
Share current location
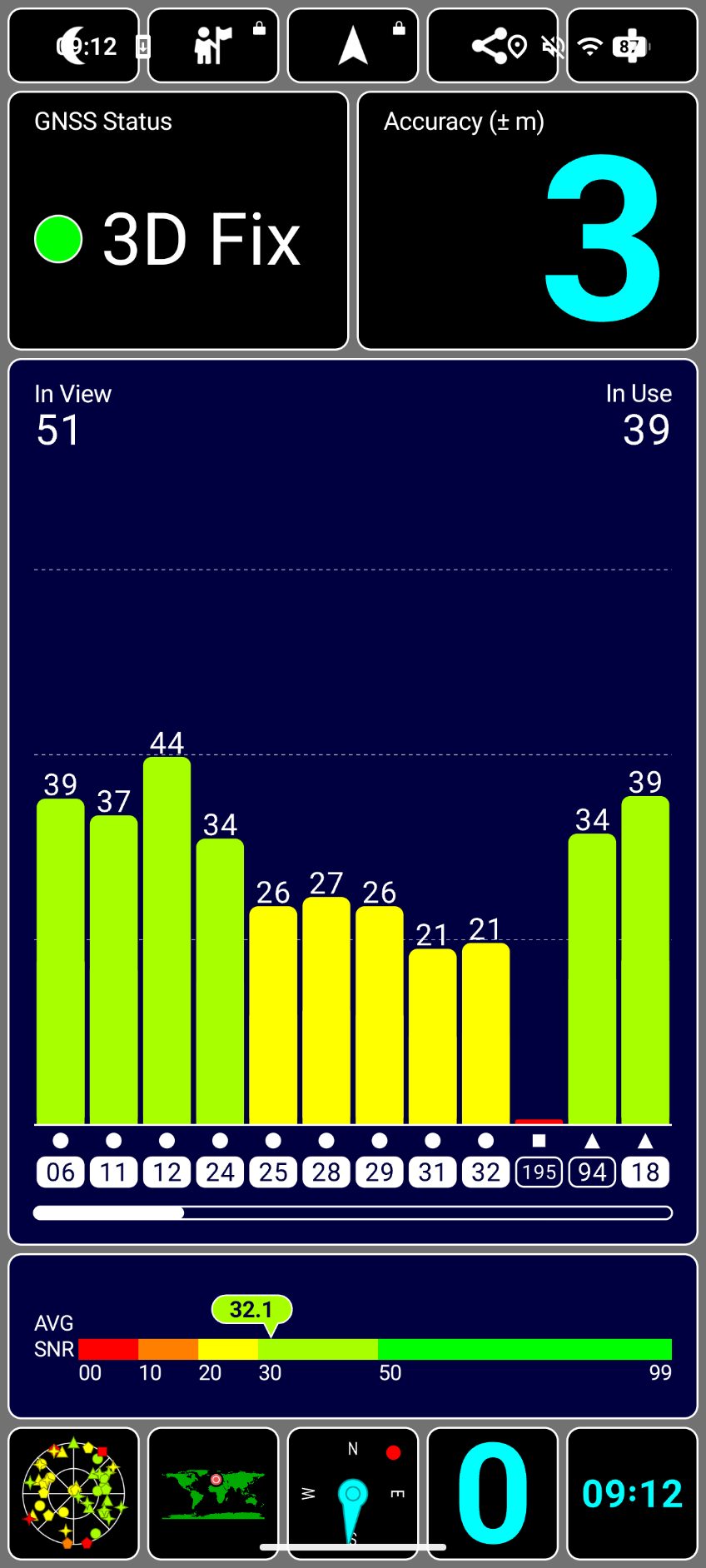pyautogui.click(x=493, y=46)
